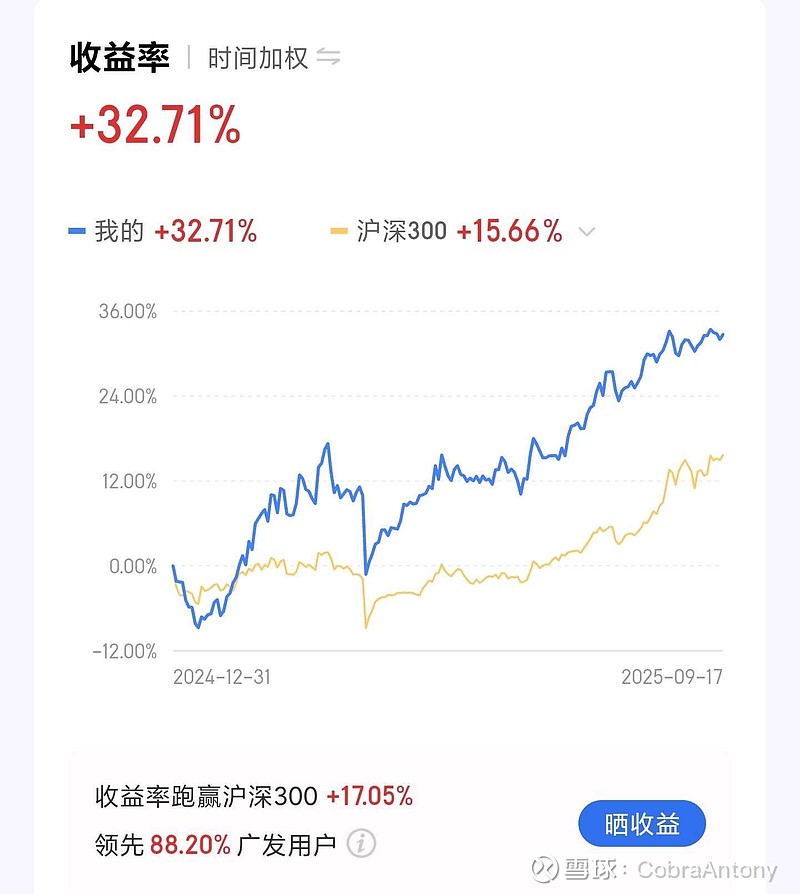This screenshot has height=894, width=800.
Task: Switch the 时间加权 calculation method
Action: tap(328, 58)
